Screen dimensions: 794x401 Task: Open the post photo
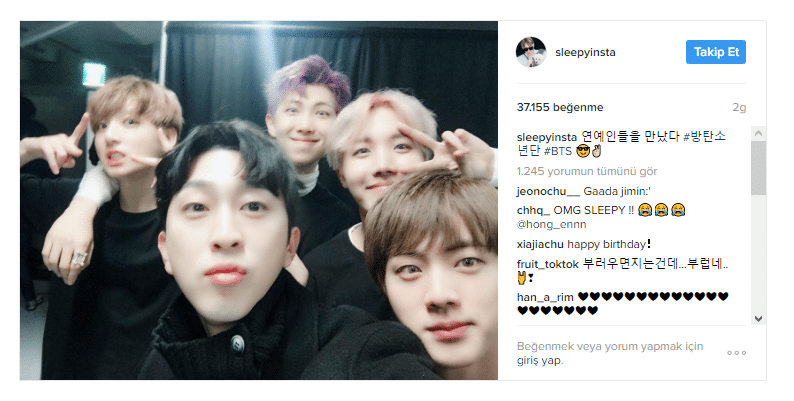[x=259, y=200]
